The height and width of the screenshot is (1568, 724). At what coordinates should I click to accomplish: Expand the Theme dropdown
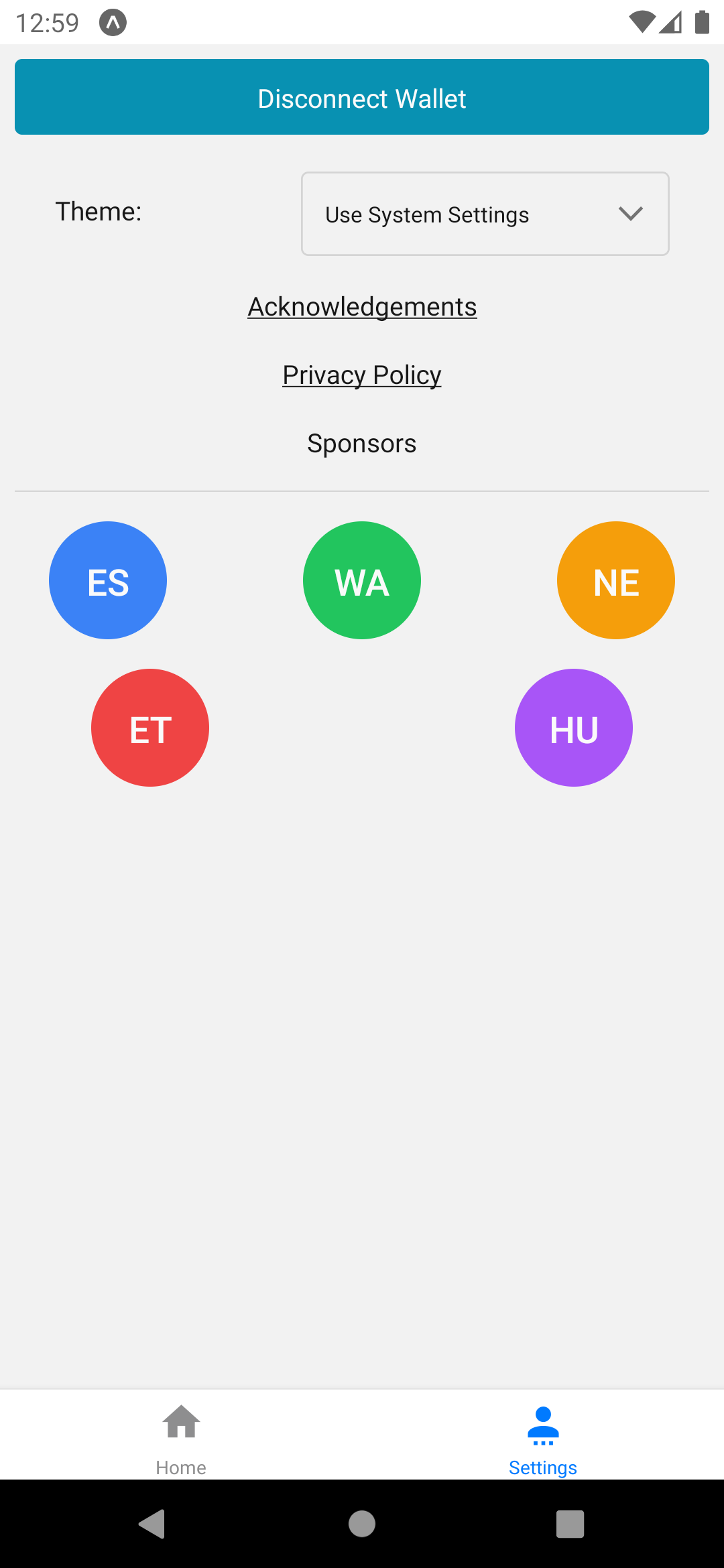click(x=485, y=214)
